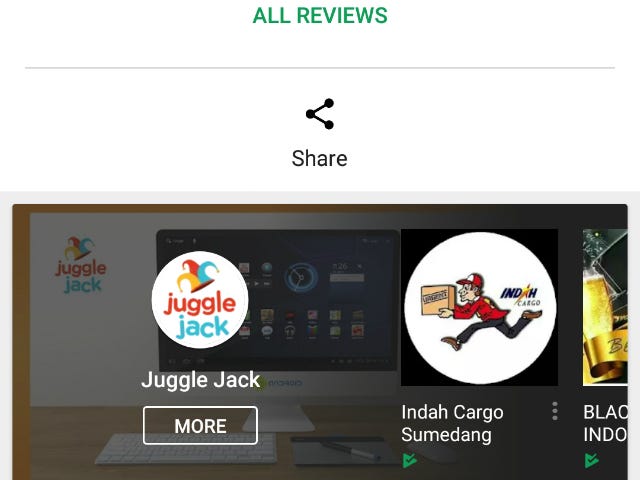Open the Juggle Jack developer logo
The height and width of the screenshot is (480, 640).
point(200,300)
